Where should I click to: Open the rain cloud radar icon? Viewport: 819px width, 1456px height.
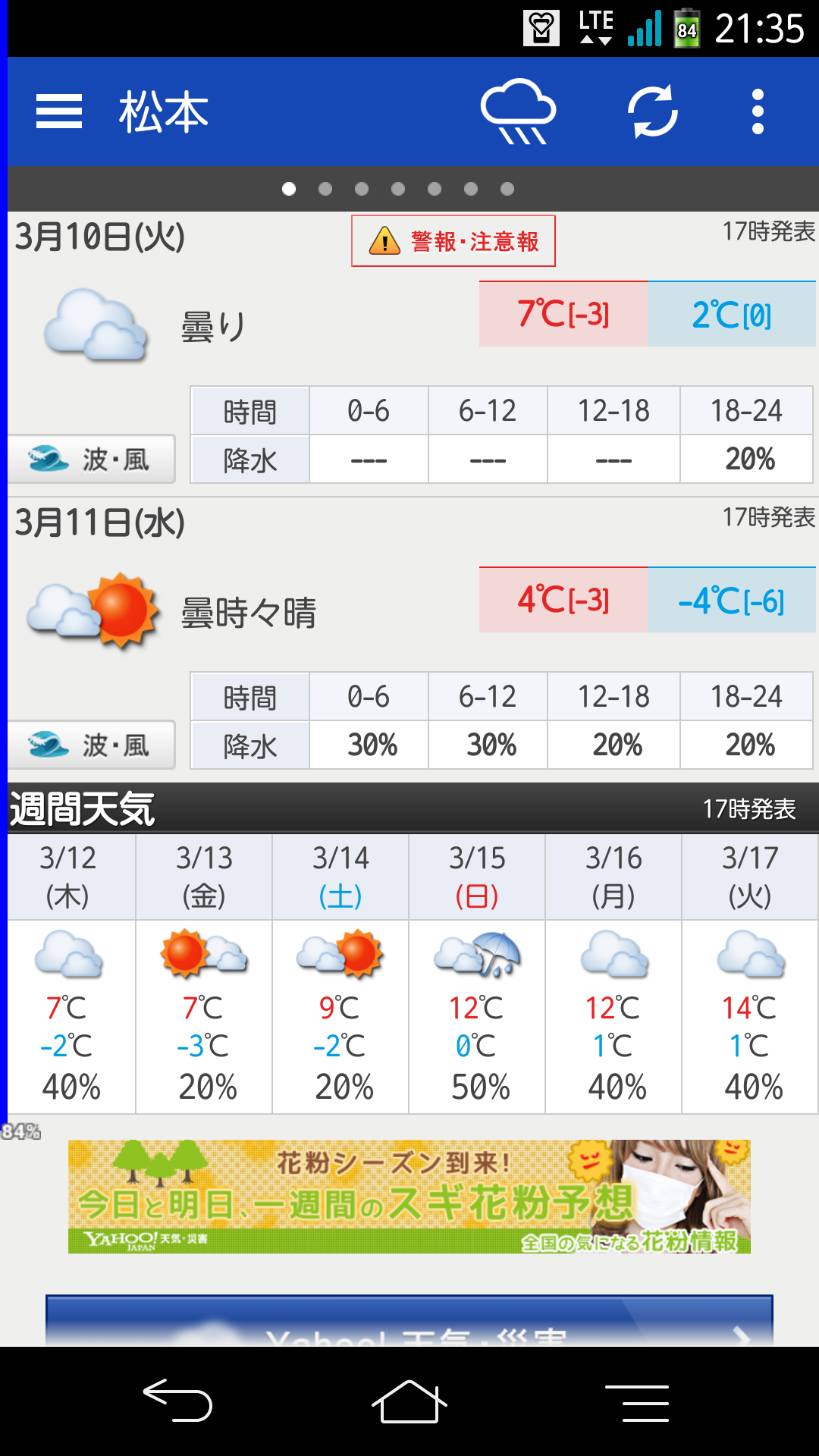tap(519, 112)
